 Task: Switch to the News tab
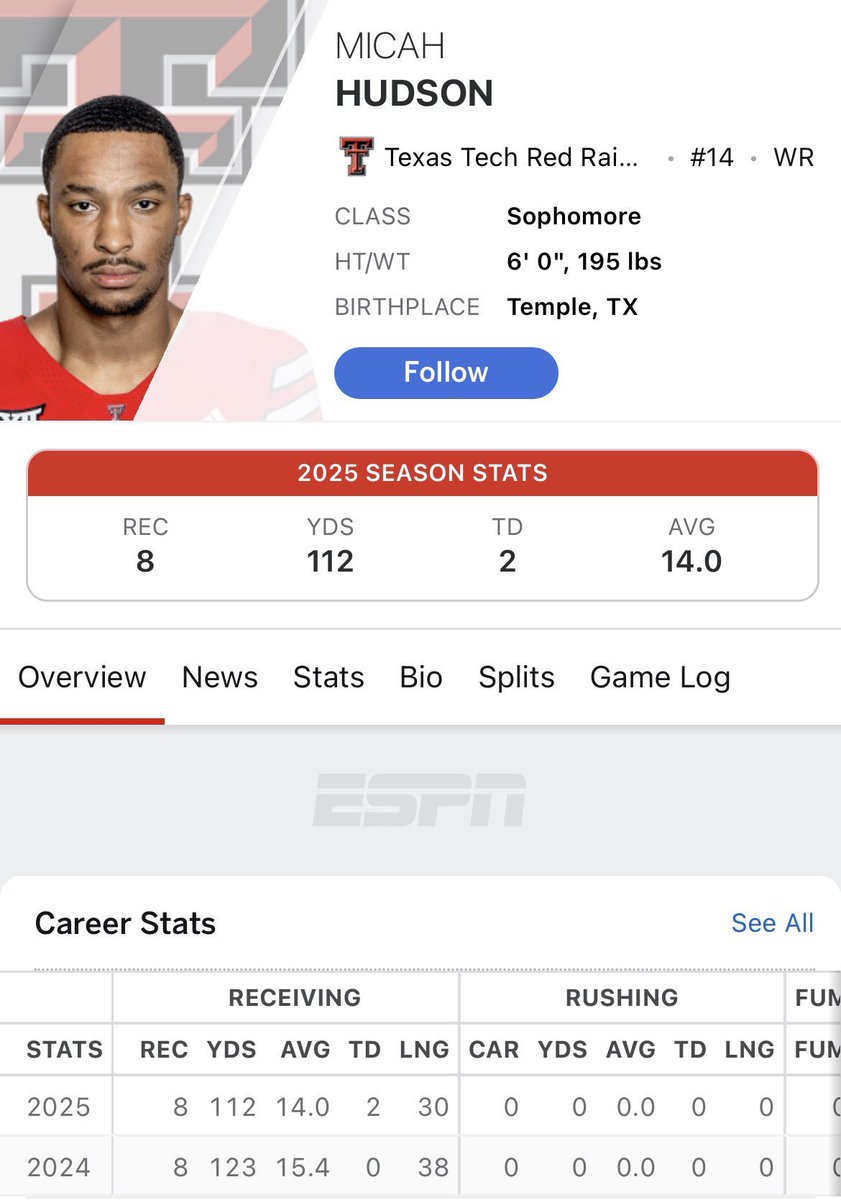pyautogui.click(x=220, y=677)
